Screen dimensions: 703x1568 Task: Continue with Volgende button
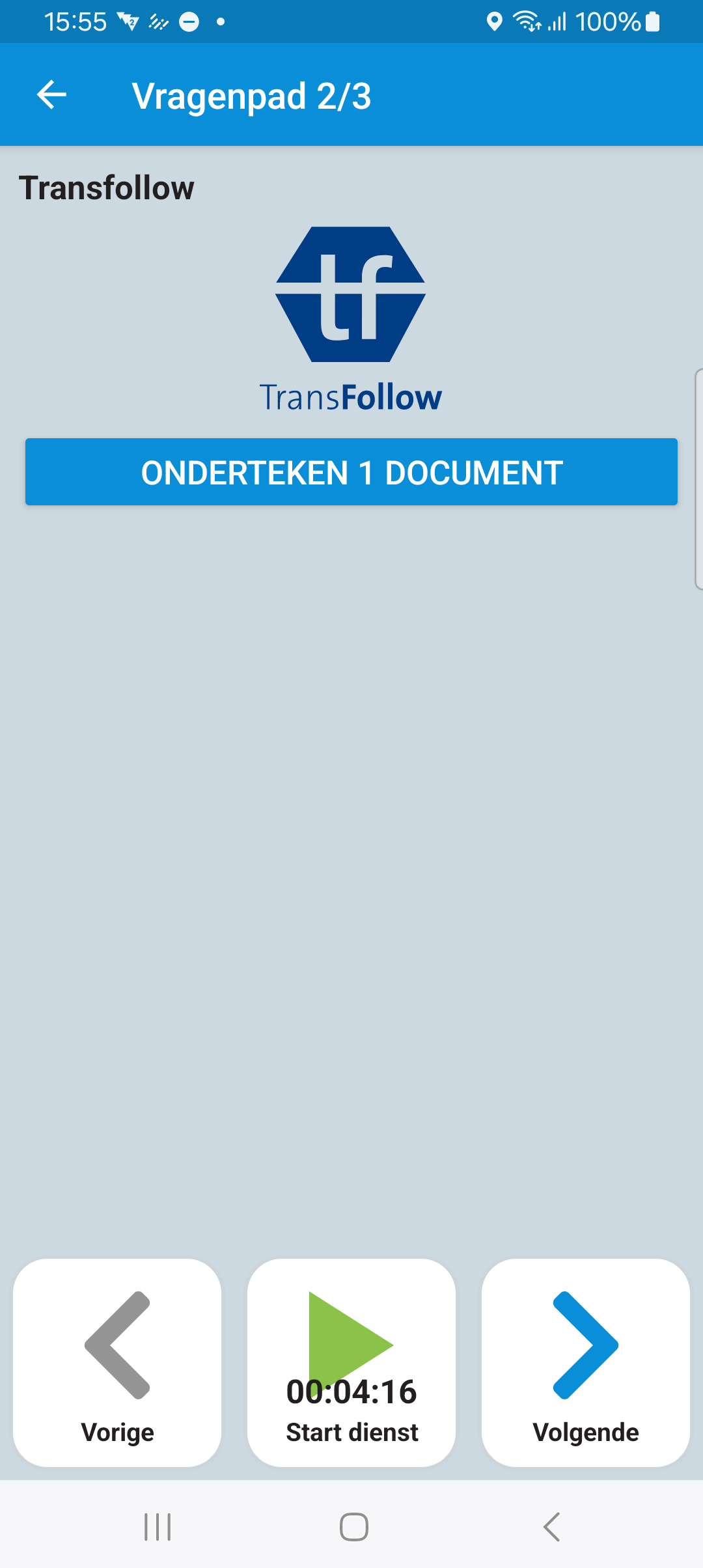click(x=585, y=1362)
